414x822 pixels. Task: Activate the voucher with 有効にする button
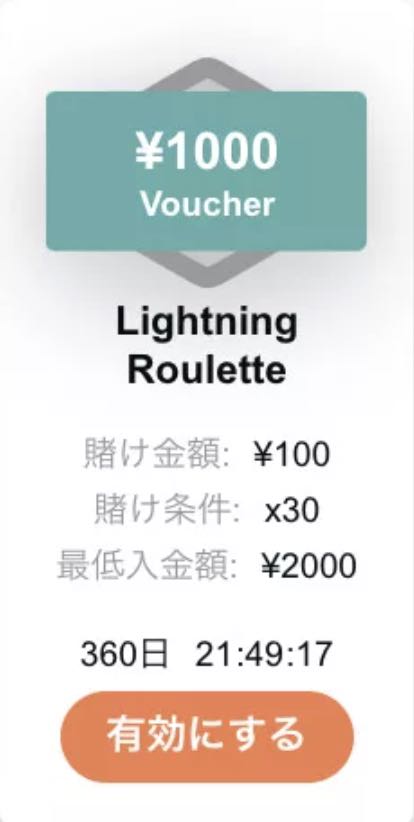point(207,737)
